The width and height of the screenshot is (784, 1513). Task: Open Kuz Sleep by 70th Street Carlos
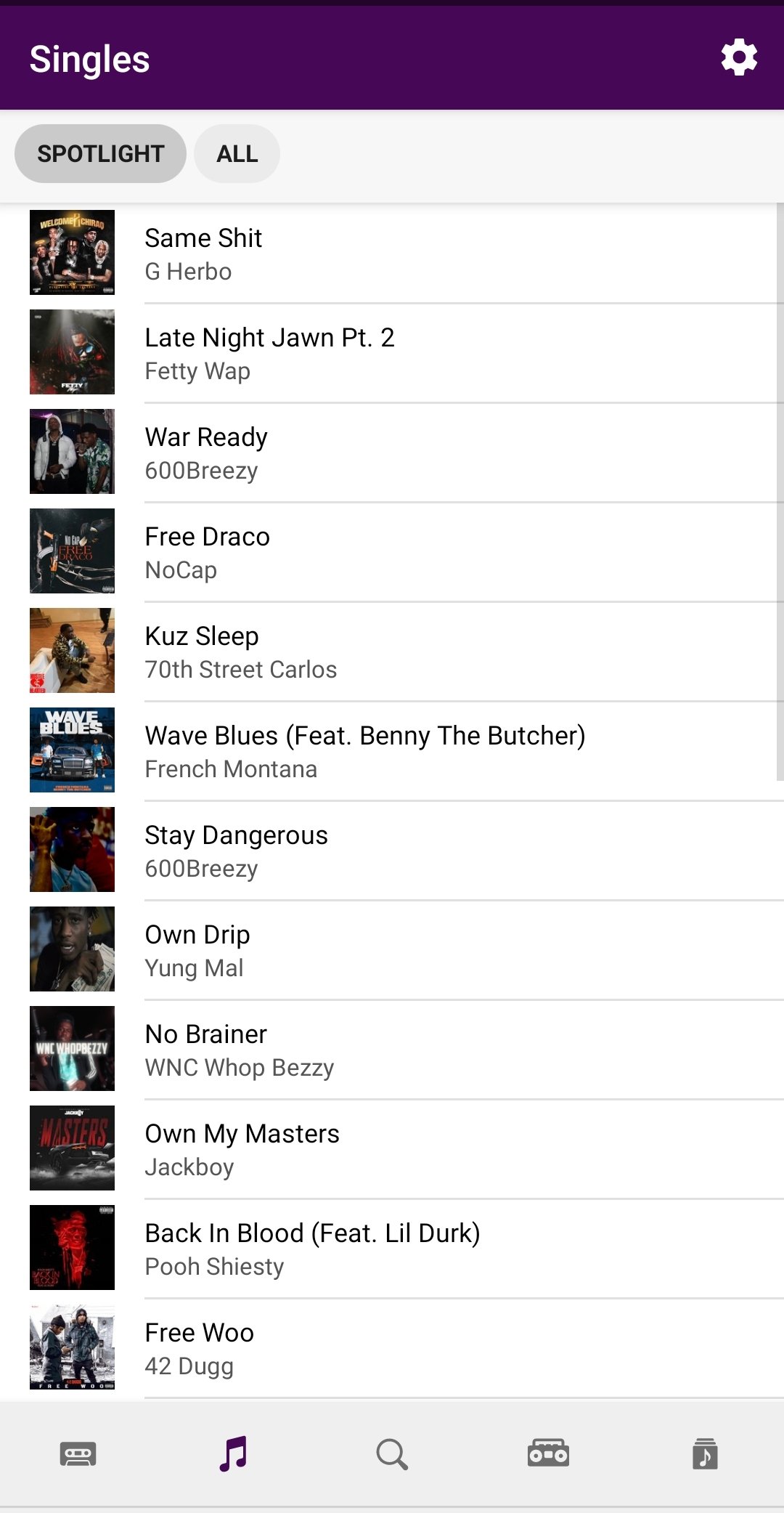392,652
